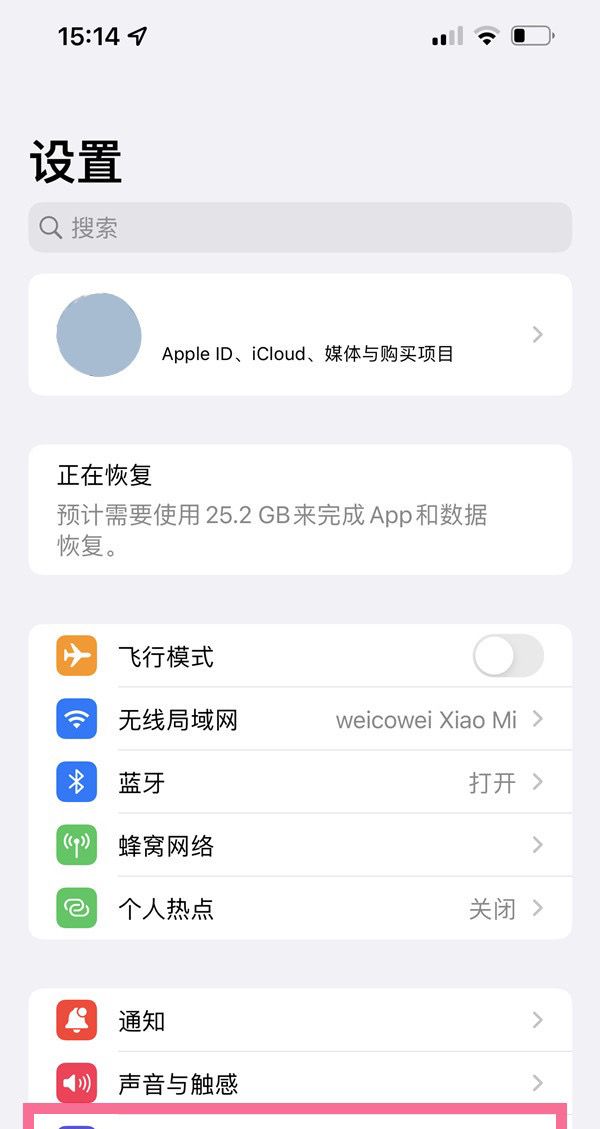Open 个人热点 settings
600x1129 pixels.
point(300,909)
